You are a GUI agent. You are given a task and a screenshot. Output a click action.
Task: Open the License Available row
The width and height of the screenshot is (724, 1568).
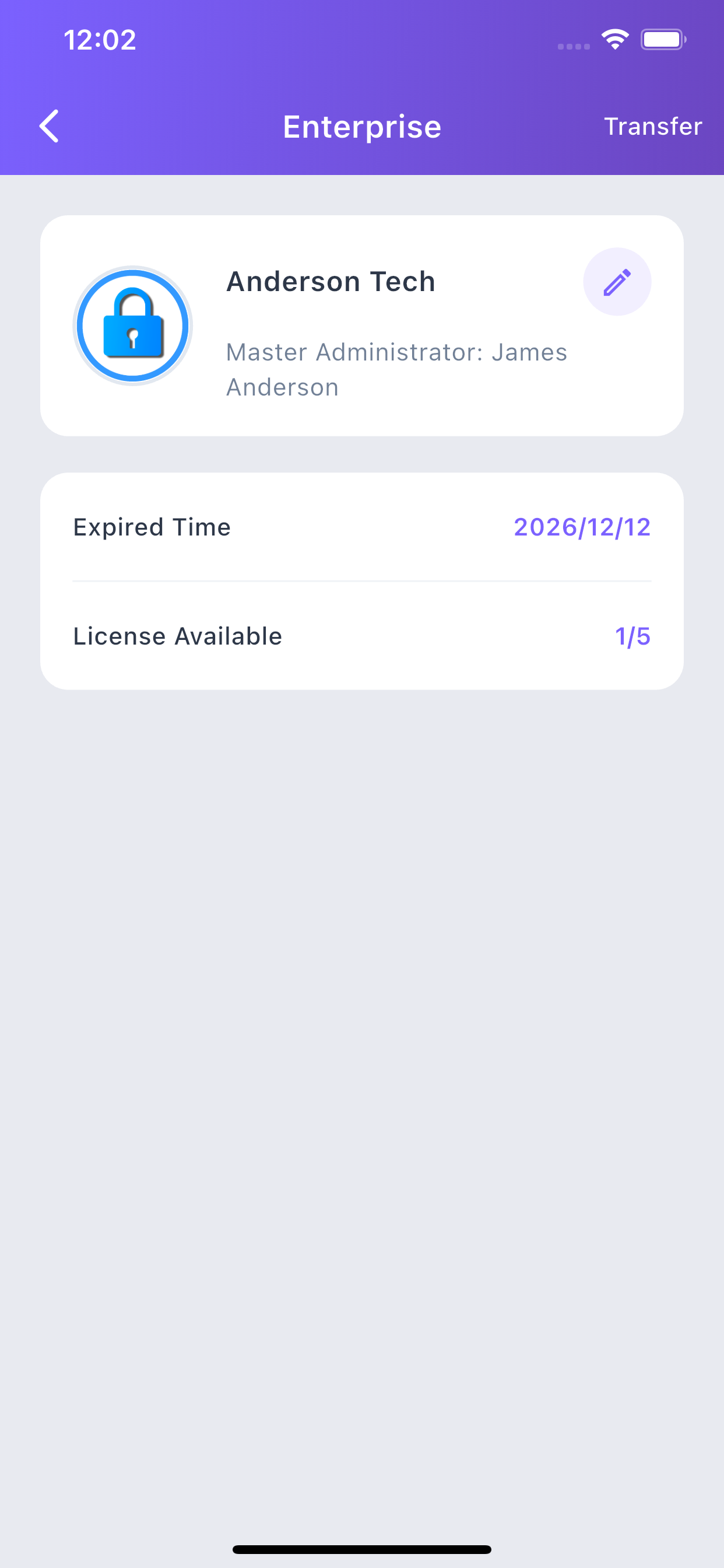coord(361,635)
